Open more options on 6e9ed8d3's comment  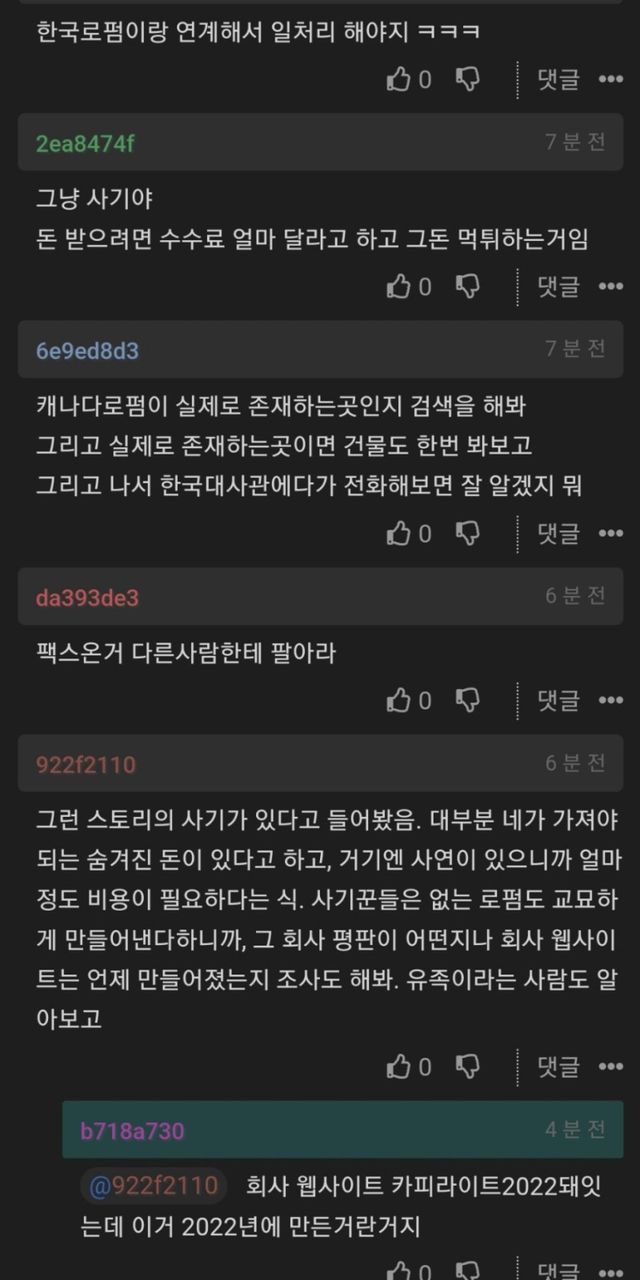coord(610,533)
